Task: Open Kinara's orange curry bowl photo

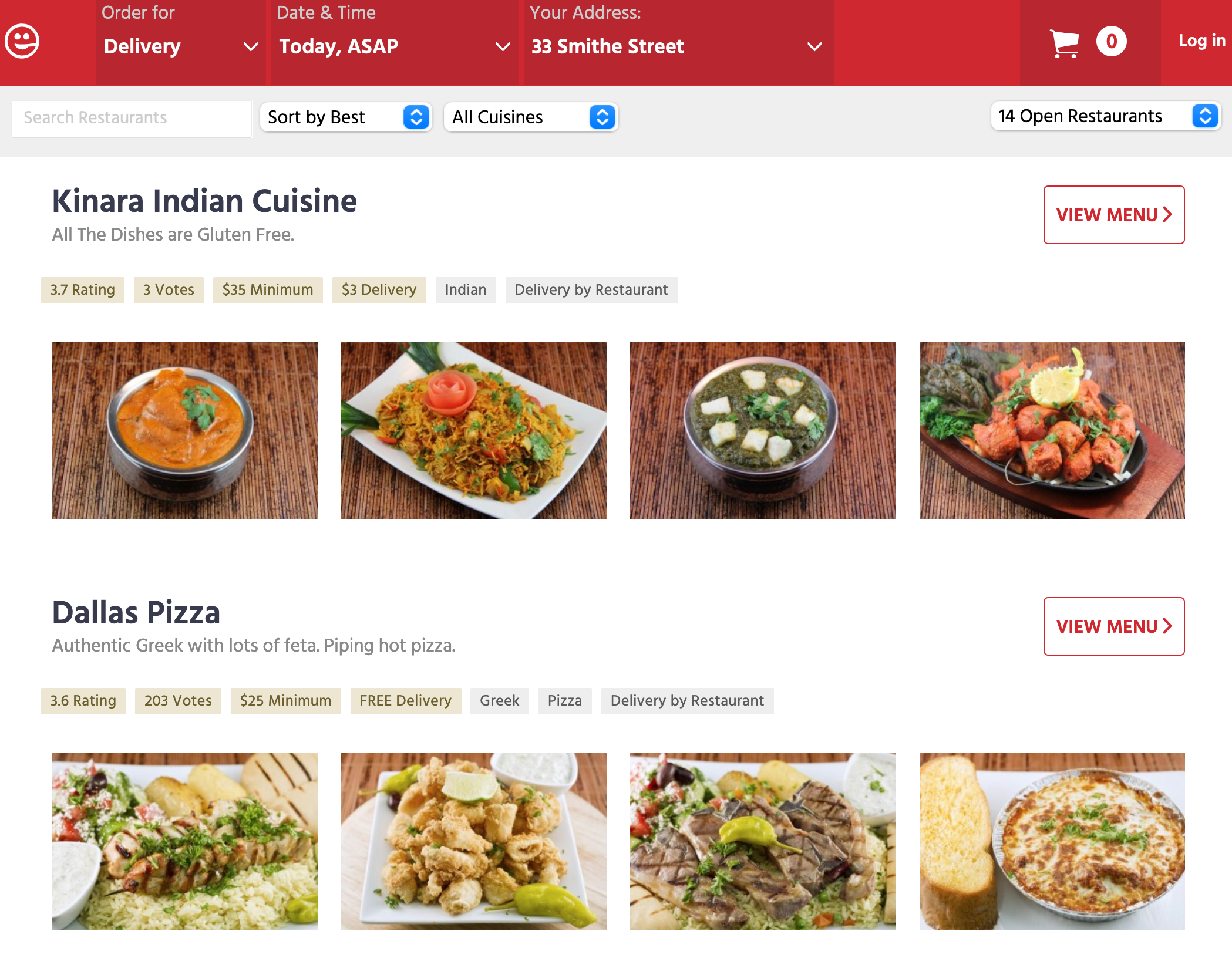Action: point(184,430)
